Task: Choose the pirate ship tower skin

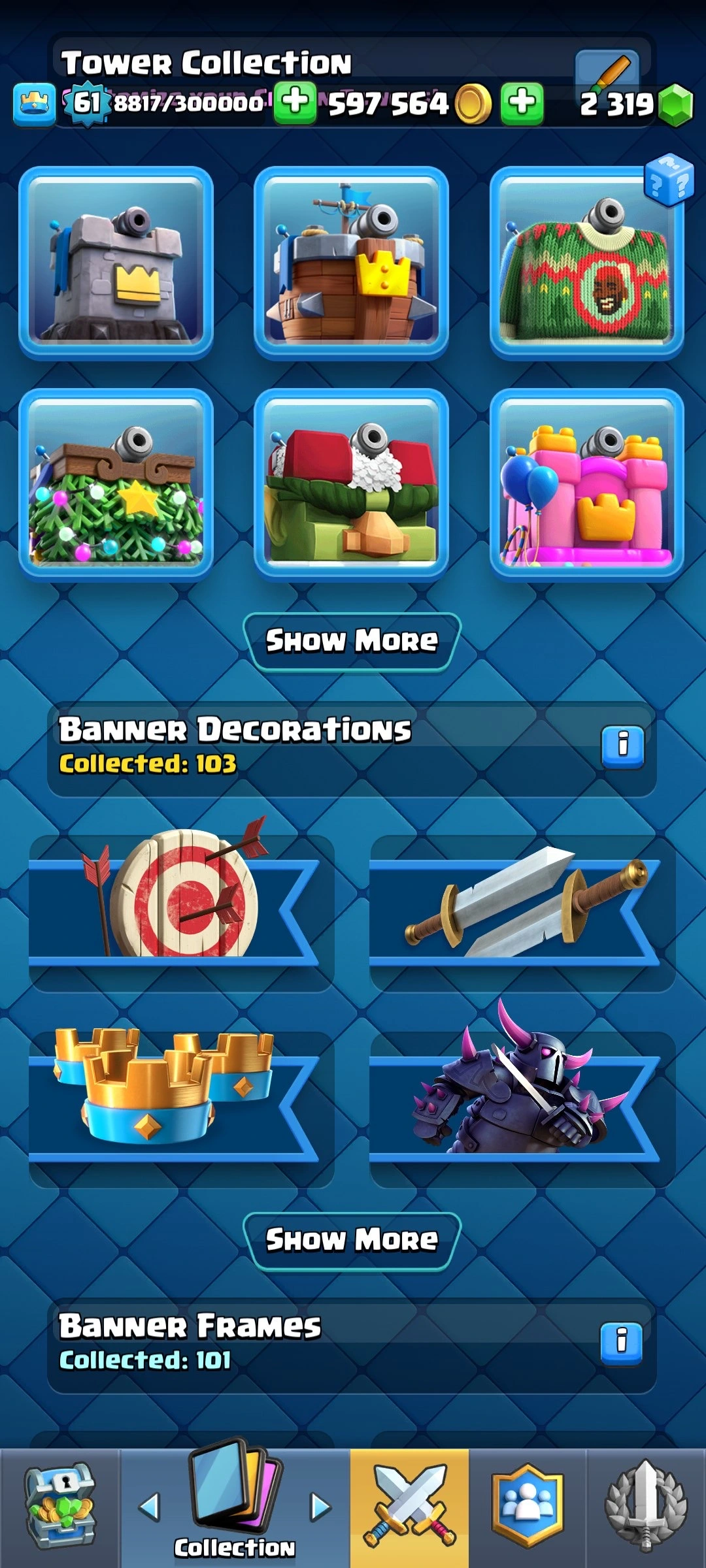Action: (351, 263)
